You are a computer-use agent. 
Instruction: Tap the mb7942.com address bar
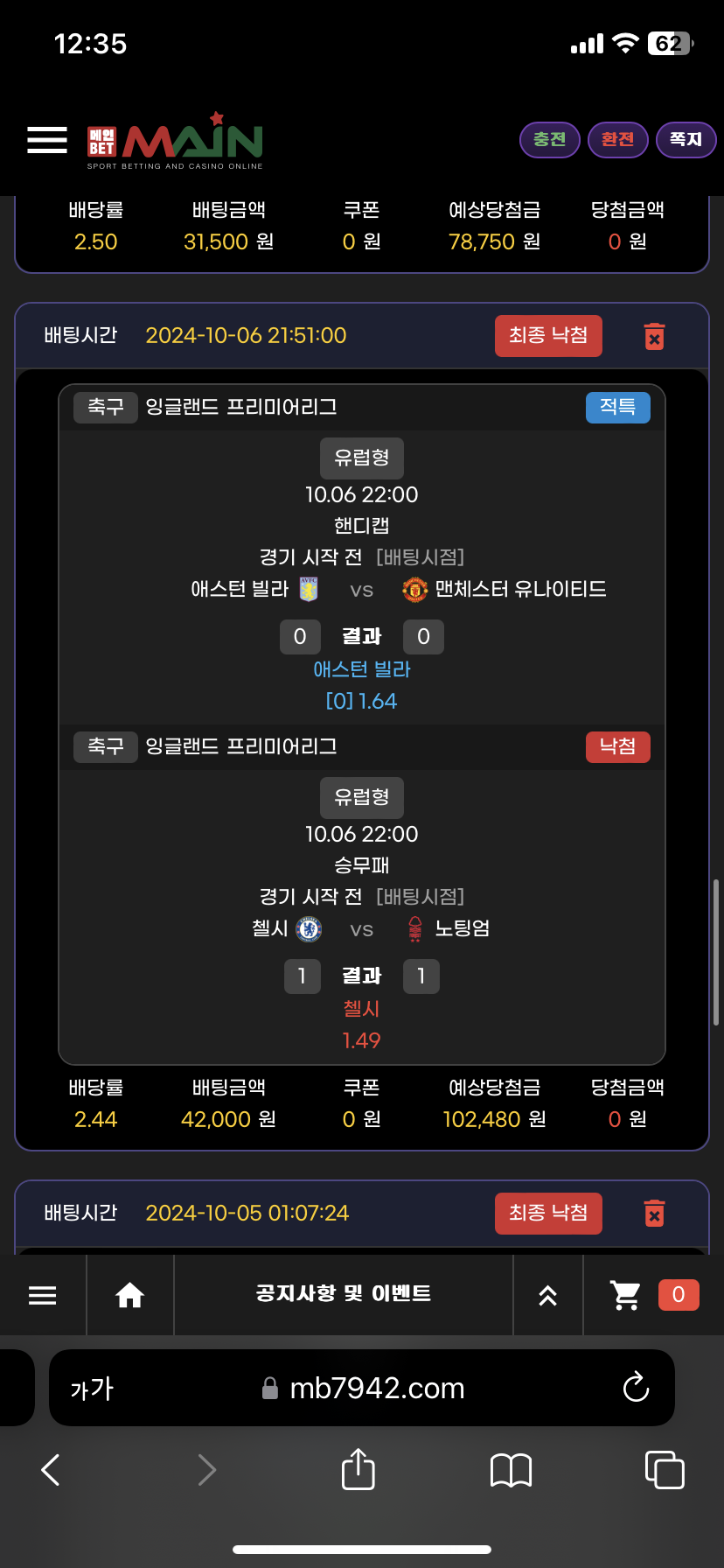(376, 1389)
